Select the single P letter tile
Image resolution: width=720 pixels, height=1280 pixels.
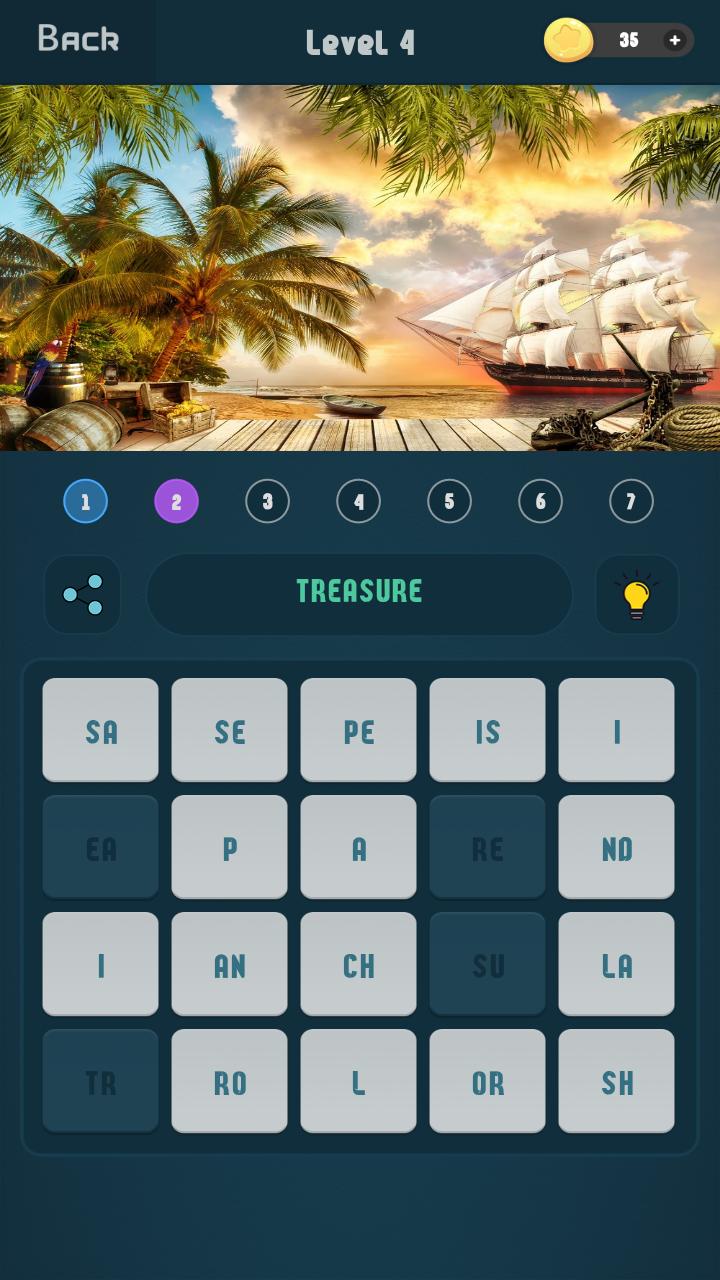pyautogui.click(x=229, y=847)
